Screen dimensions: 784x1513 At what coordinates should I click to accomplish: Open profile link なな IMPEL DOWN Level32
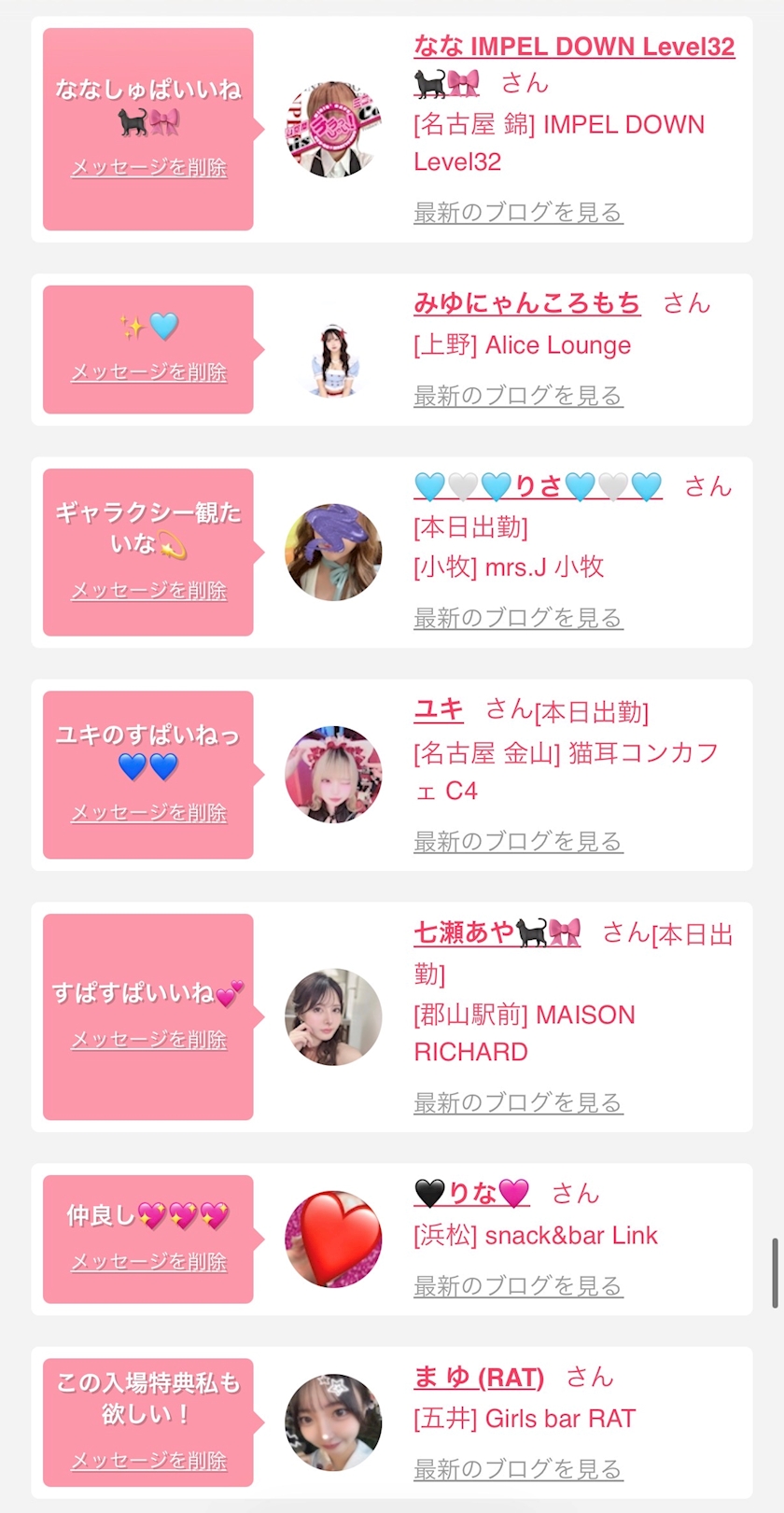pyautogui.click(x=573, y=47)
